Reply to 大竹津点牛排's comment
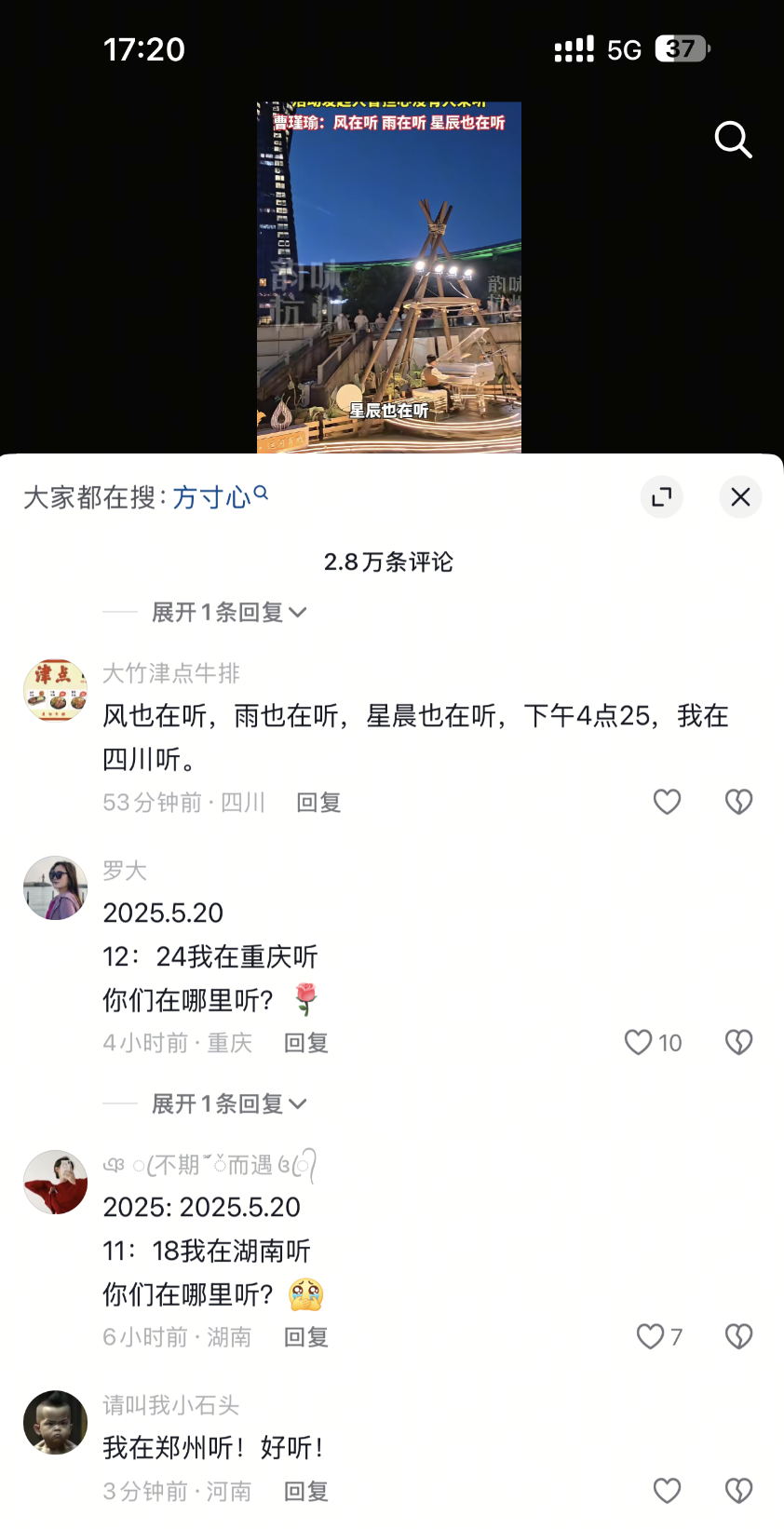Image resolution: width=784 pixels, height=1529 pixels. [318, 803]
